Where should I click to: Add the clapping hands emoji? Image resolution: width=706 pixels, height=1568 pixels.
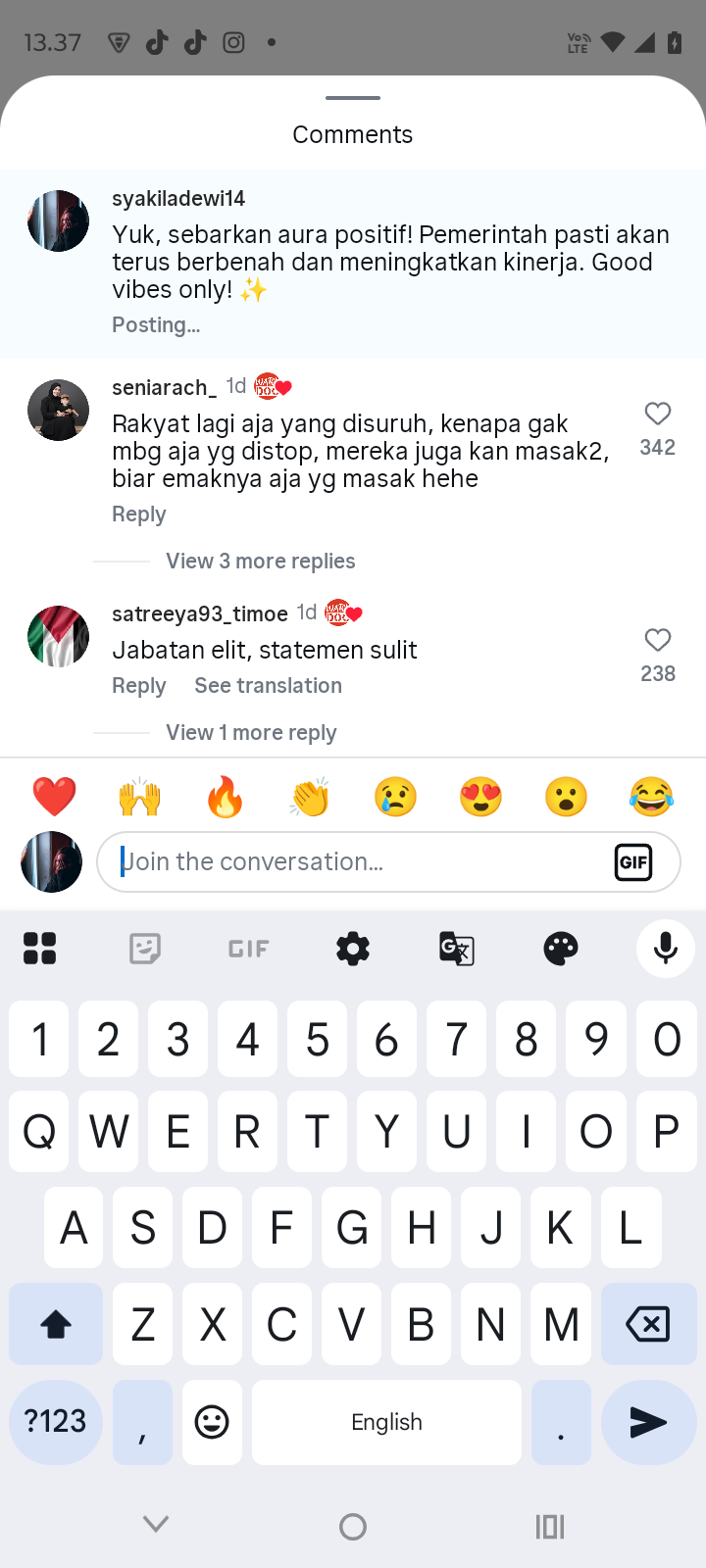(x=310, y=797)
